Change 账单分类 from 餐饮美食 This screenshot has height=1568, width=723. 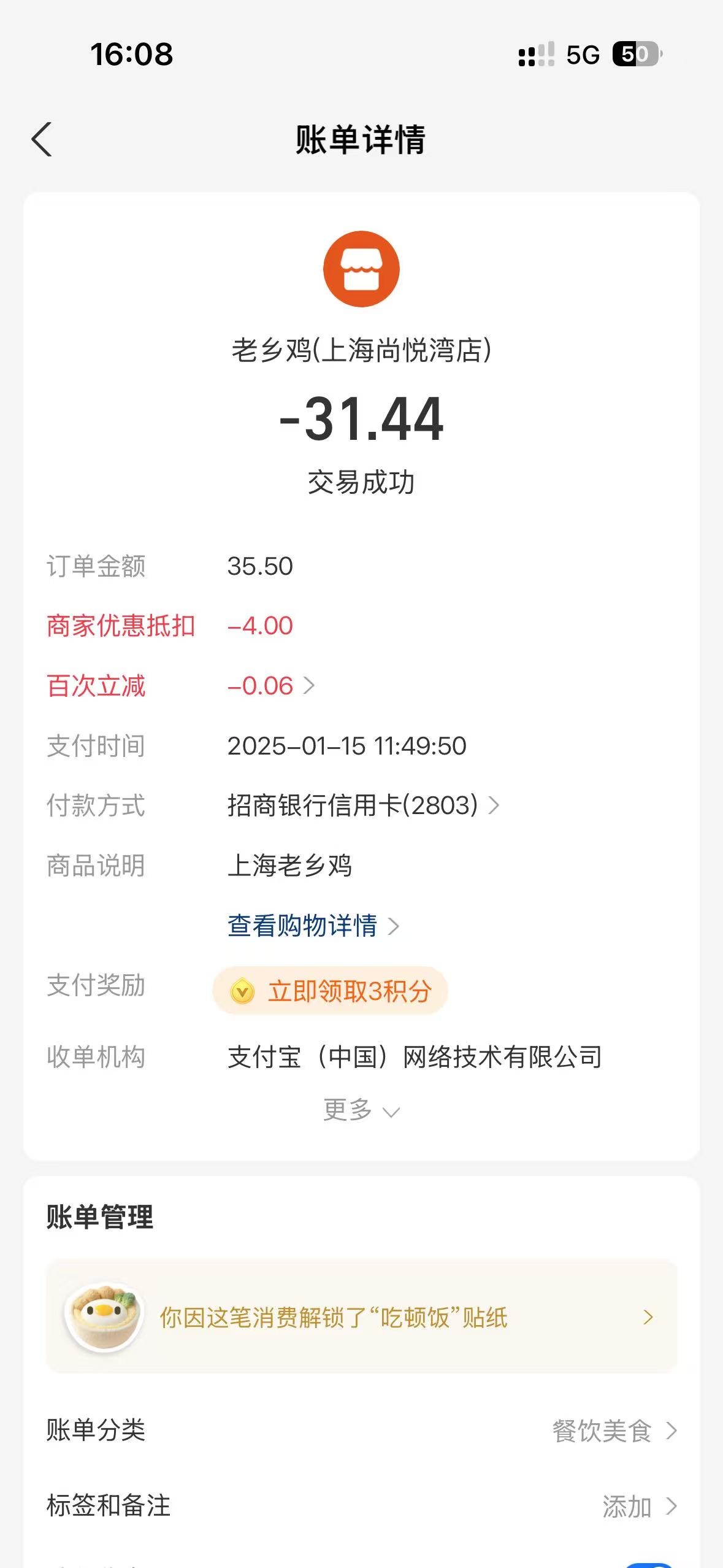tap(361, 1431)
